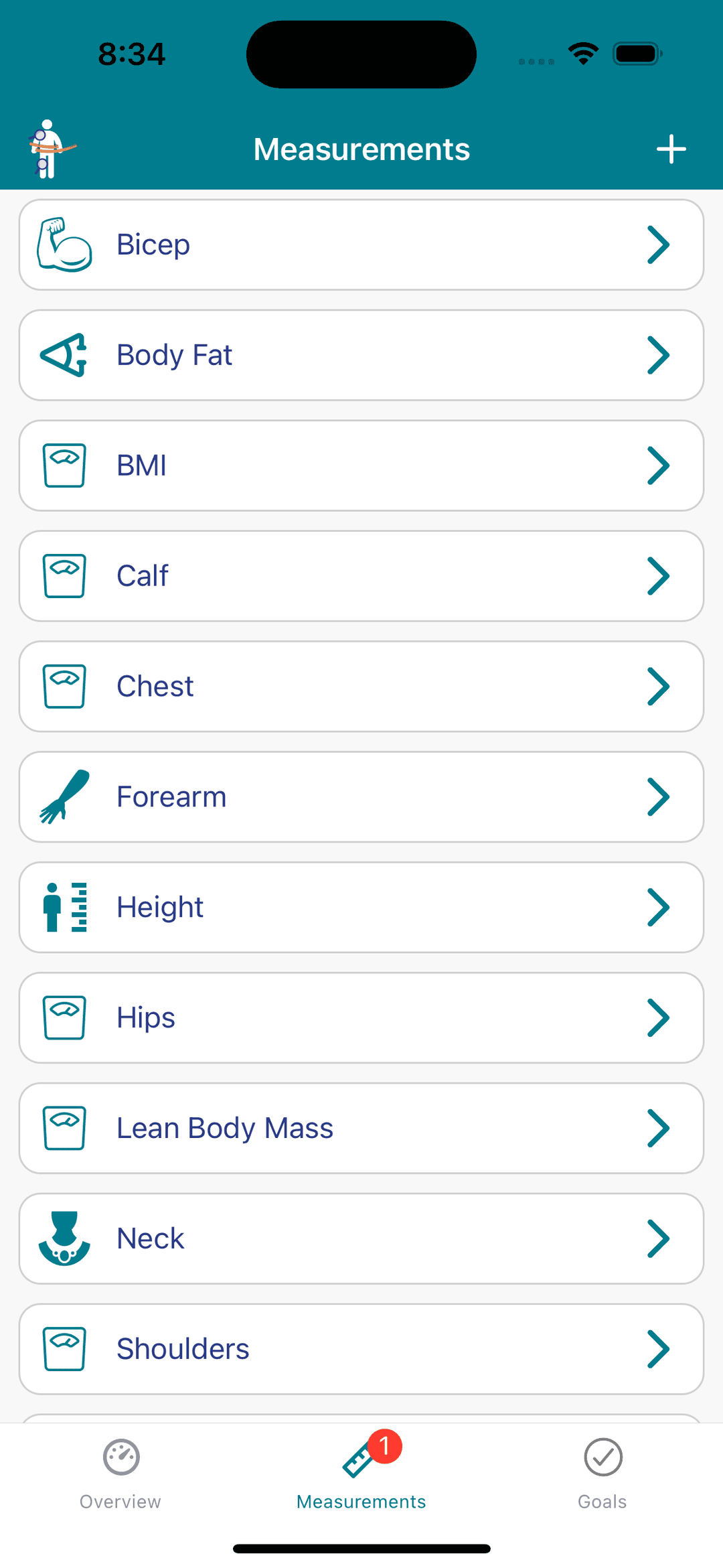
Task: Click the Overview gauge icon
Action: pos(120,1457)
